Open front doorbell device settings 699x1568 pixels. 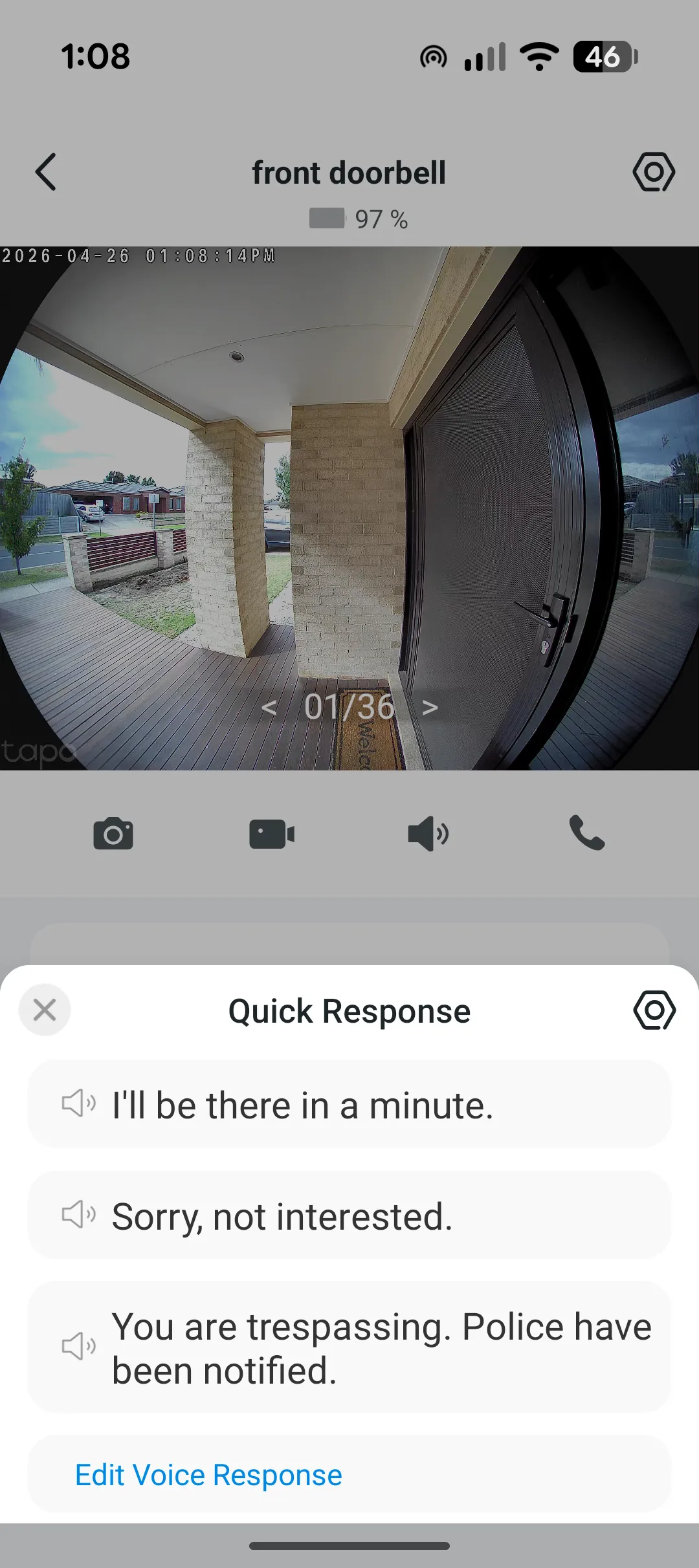[x=653, y=172]
